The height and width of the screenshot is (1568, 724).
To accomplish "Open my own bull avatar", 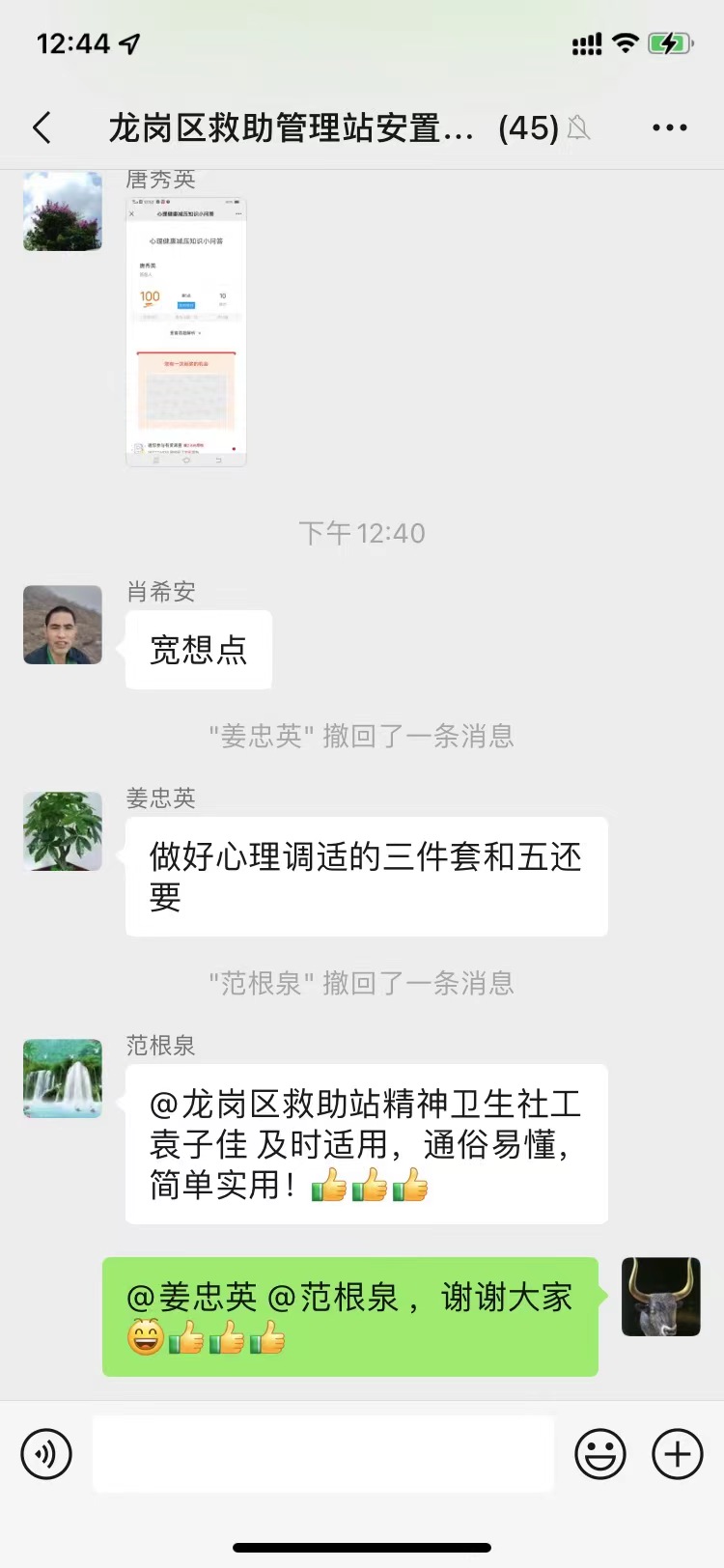I will coord(660,1297).
